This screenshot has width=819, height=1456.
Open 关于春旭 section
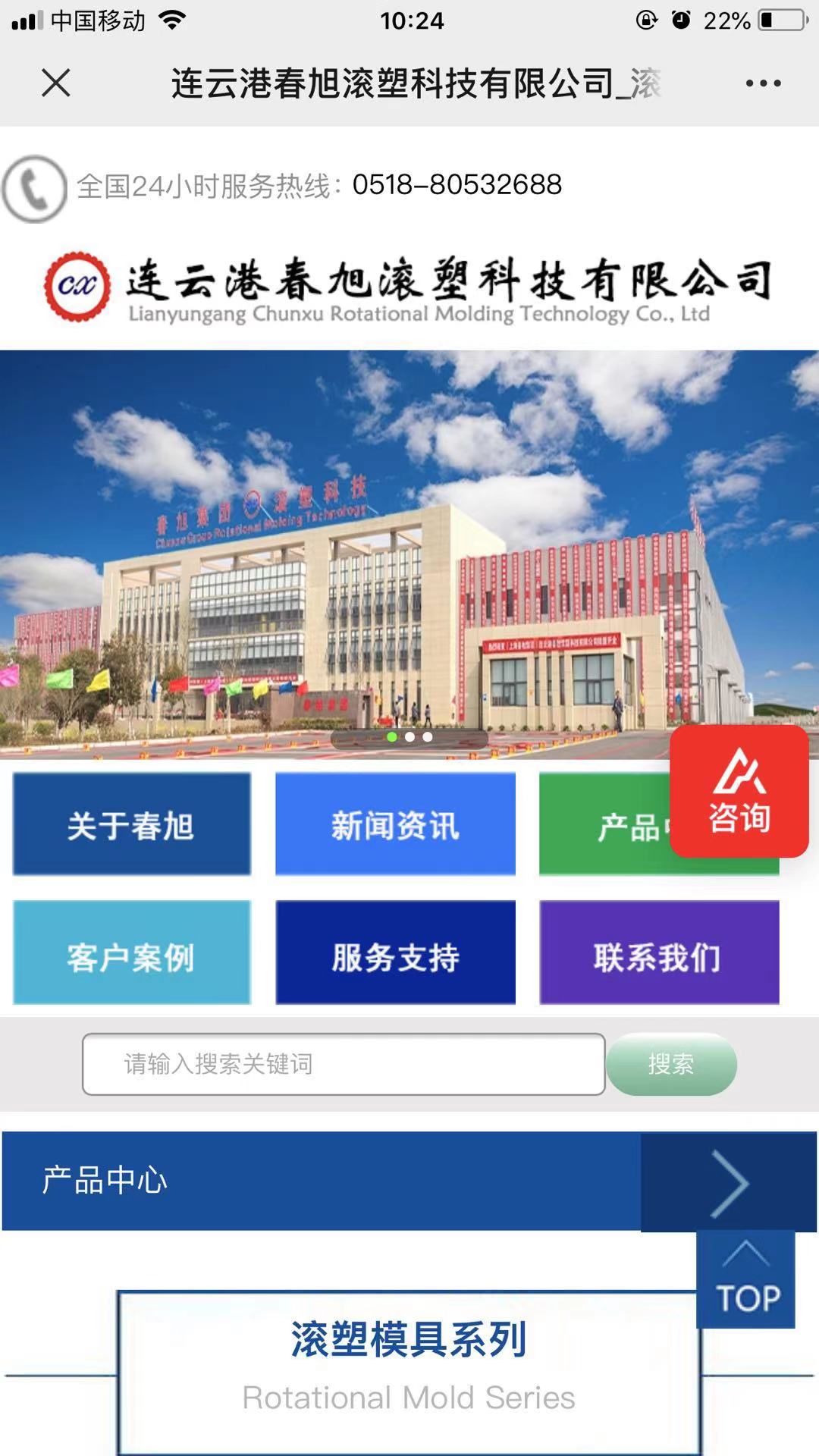click(x=132, y=824)
